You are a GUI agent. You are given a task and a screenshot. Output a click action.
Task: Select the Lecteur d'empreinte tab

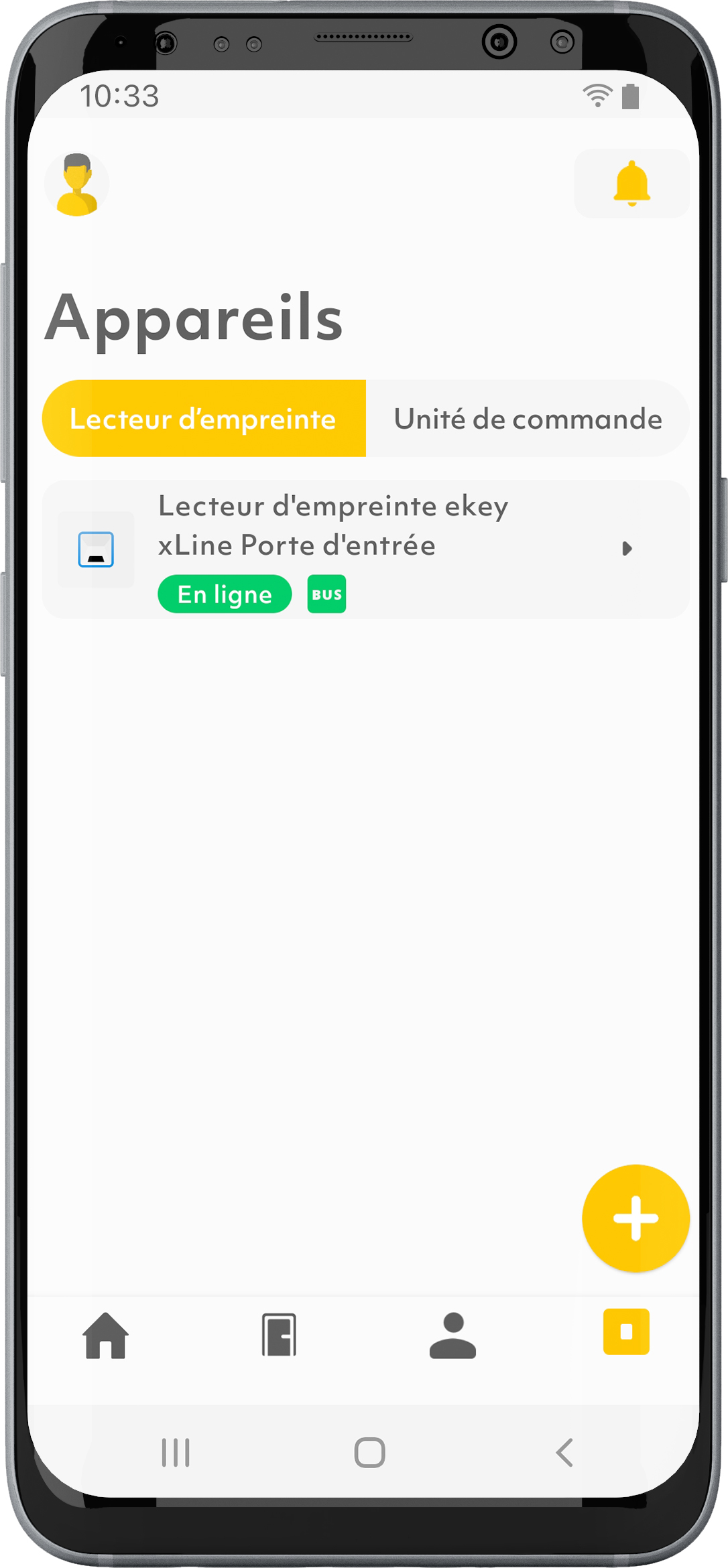tap(204, 419)
